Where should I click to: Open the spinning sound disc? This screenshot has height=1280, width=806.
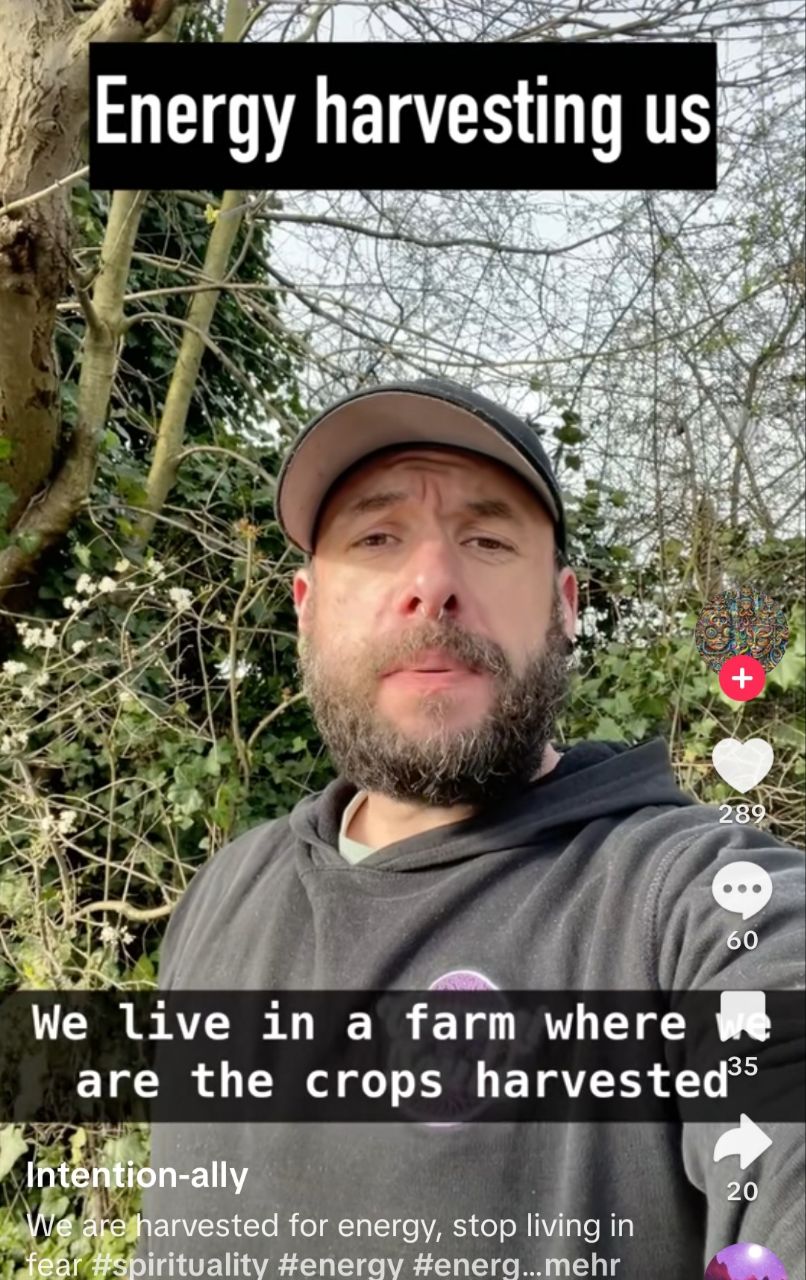click(x=745, y=1264)
